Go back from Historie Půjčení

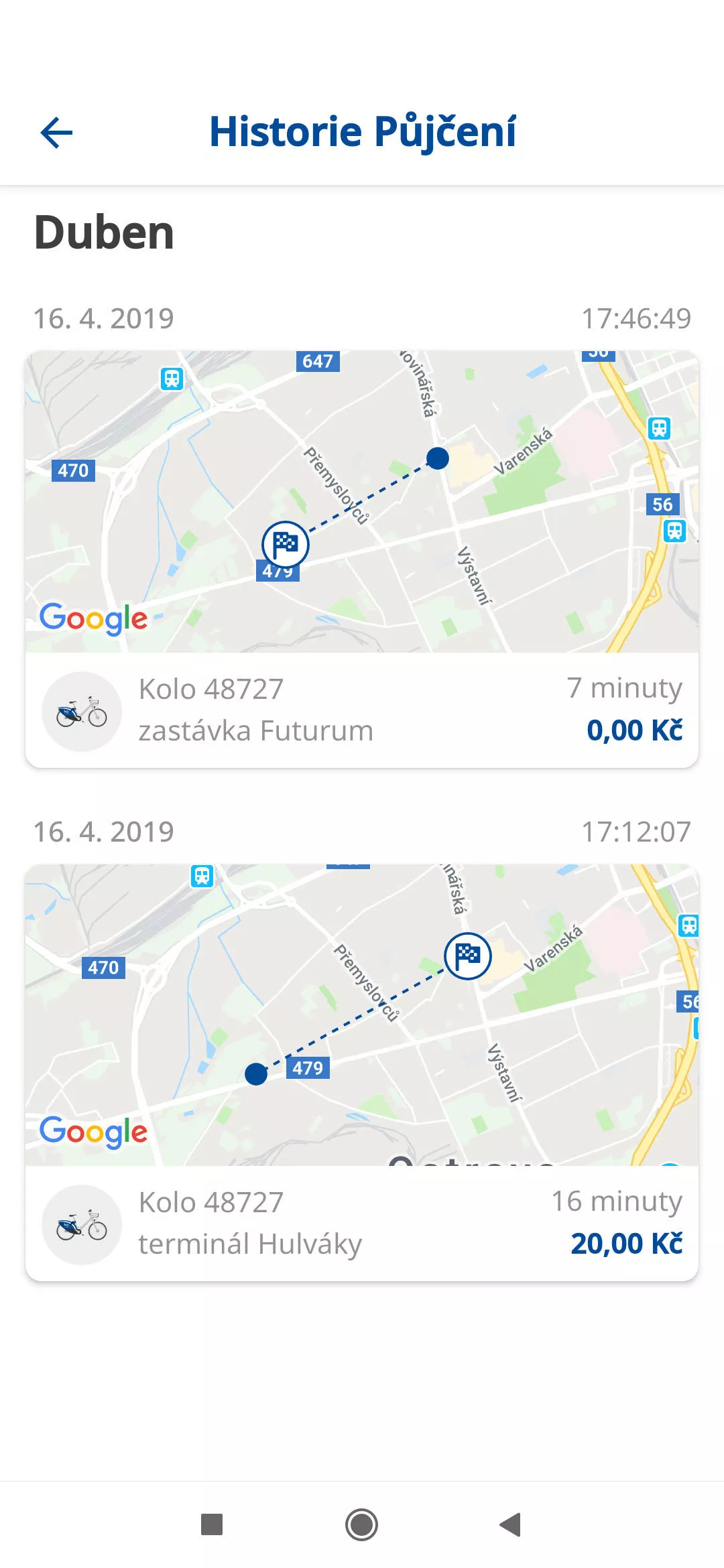point(56,132)
